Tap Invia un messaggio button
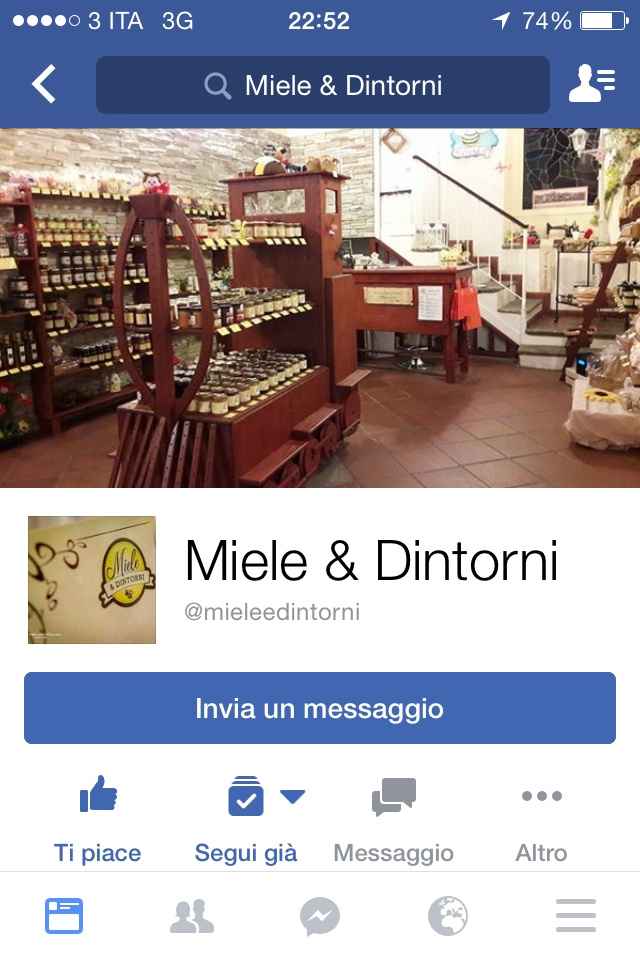 [x=320, y=709]
